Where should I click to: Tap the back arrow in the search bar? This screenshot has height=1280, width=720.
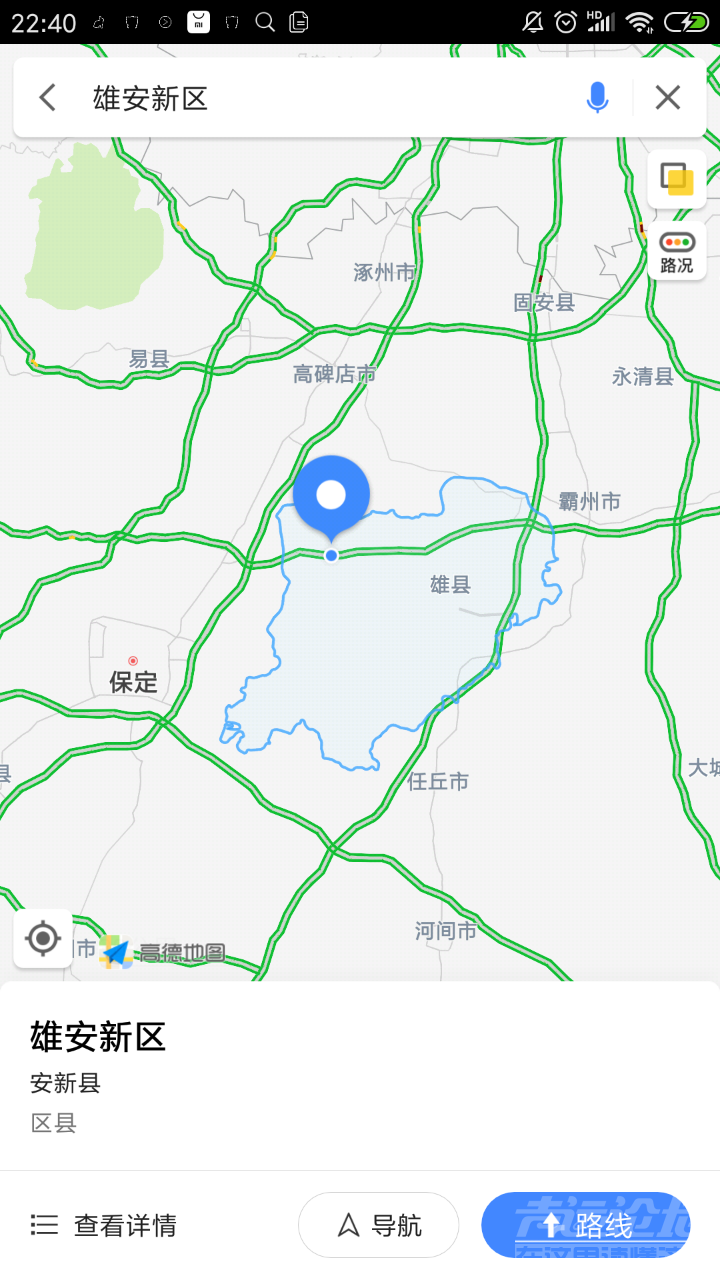(46, 96)
